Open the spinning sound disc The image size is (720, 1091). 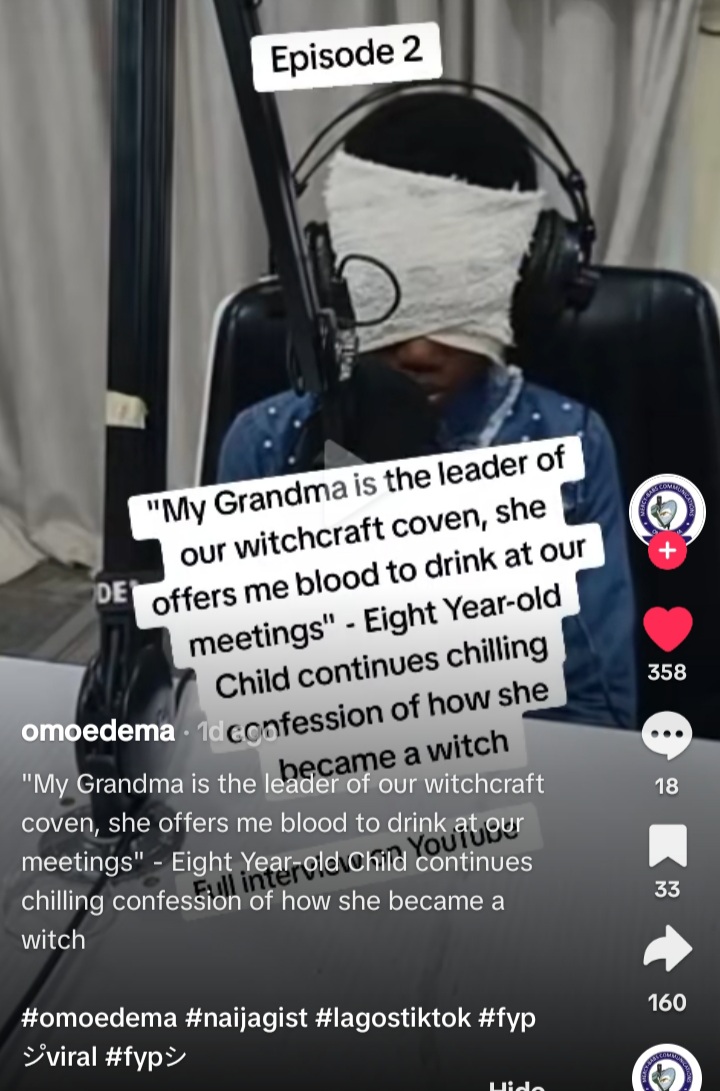pos(667,1070)
